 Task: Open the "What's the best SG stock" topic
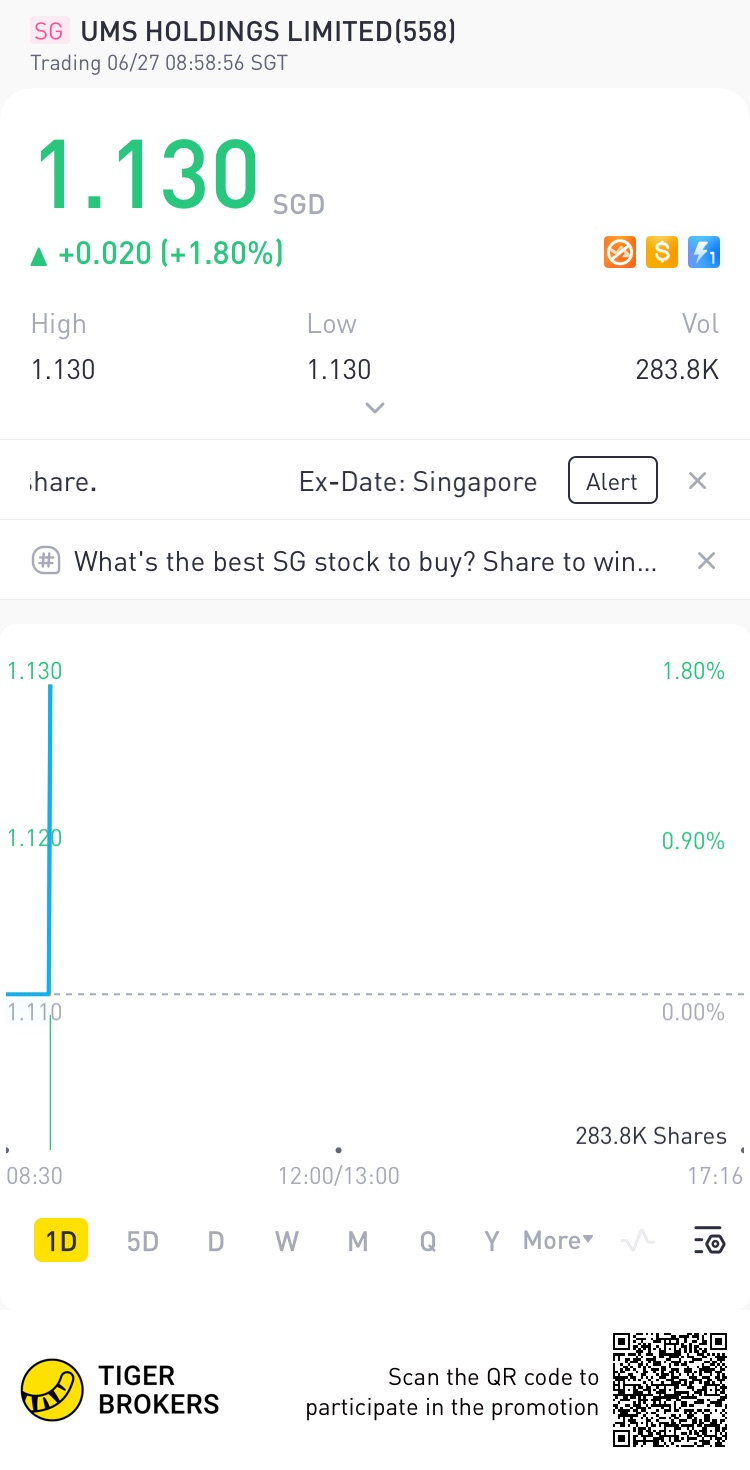click(x=365, y=561)
